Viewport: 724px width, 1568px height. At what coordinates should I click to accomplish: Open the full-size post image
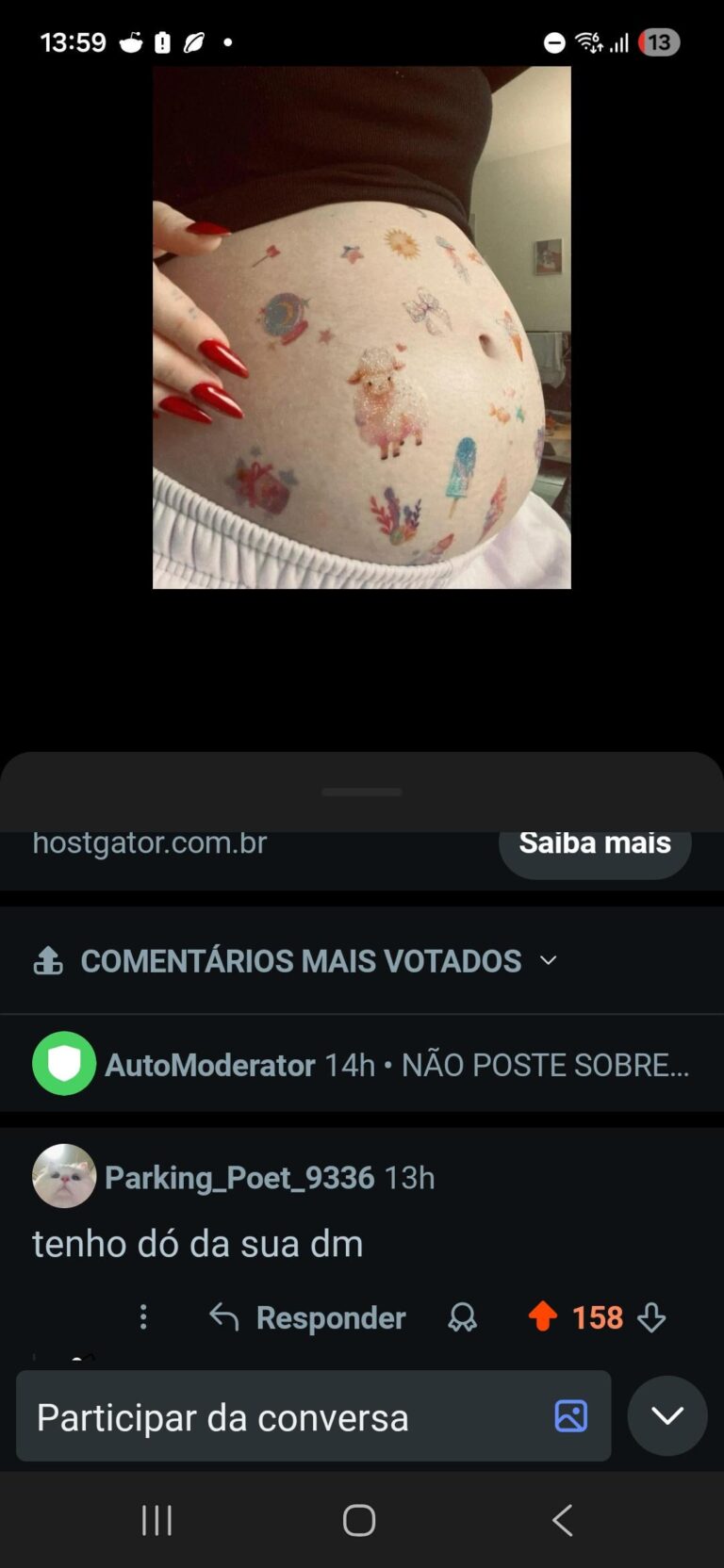click(362, 327)
